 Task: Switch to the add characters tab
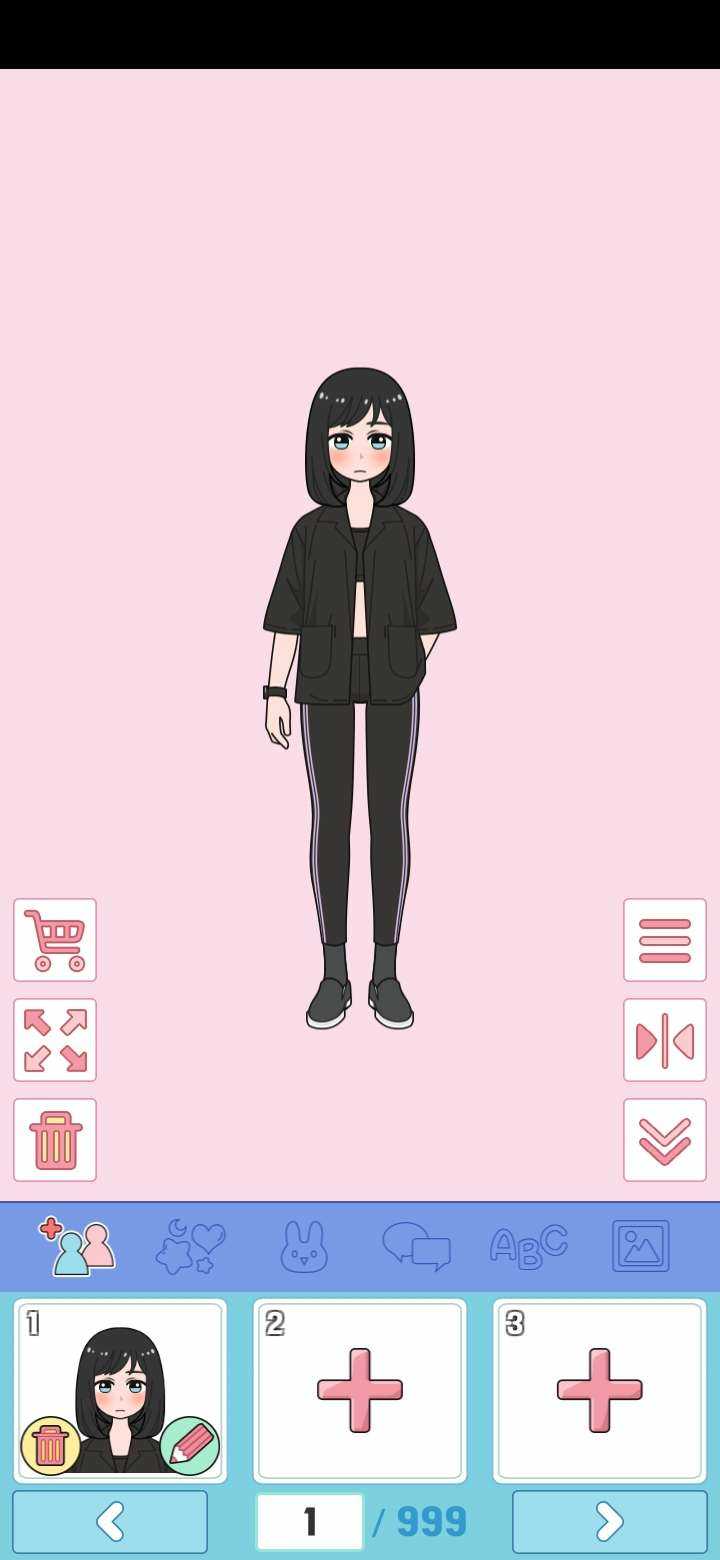(78, 1246)
